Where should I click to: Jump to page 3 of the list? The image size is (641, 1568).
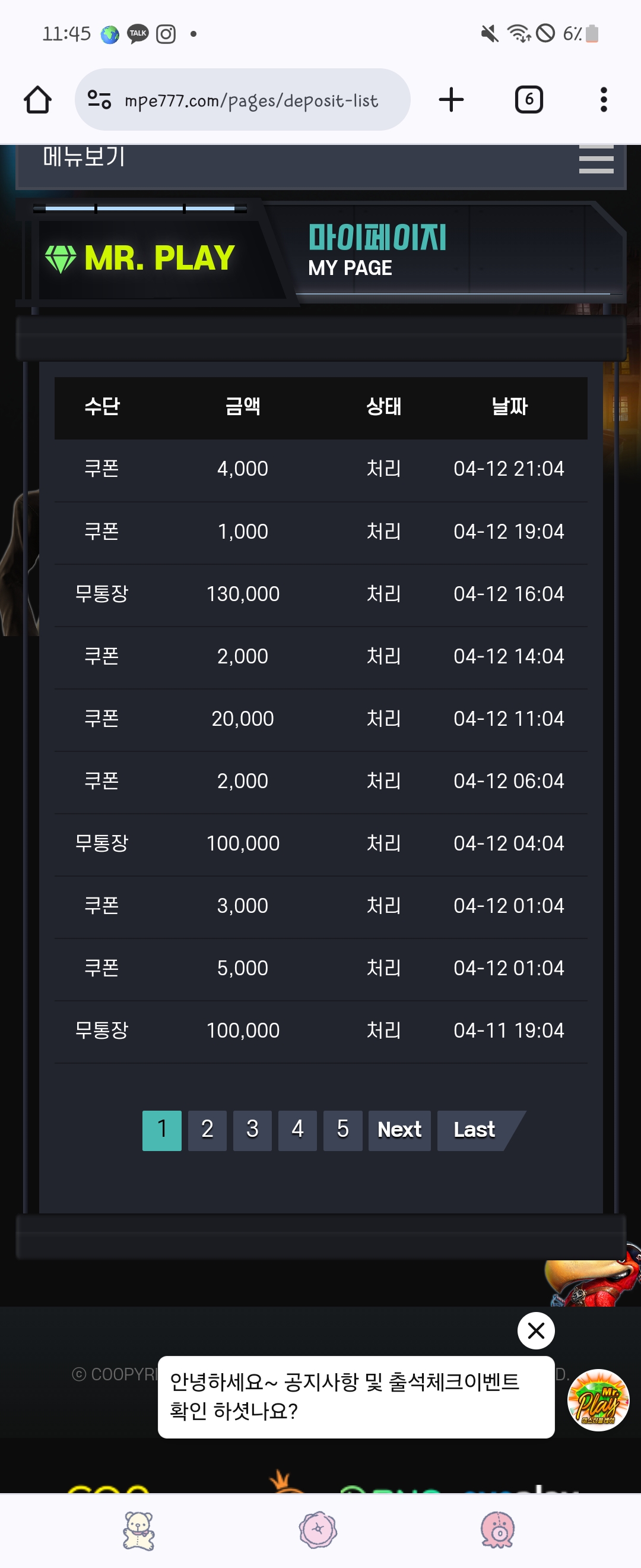coord(252,1130)
